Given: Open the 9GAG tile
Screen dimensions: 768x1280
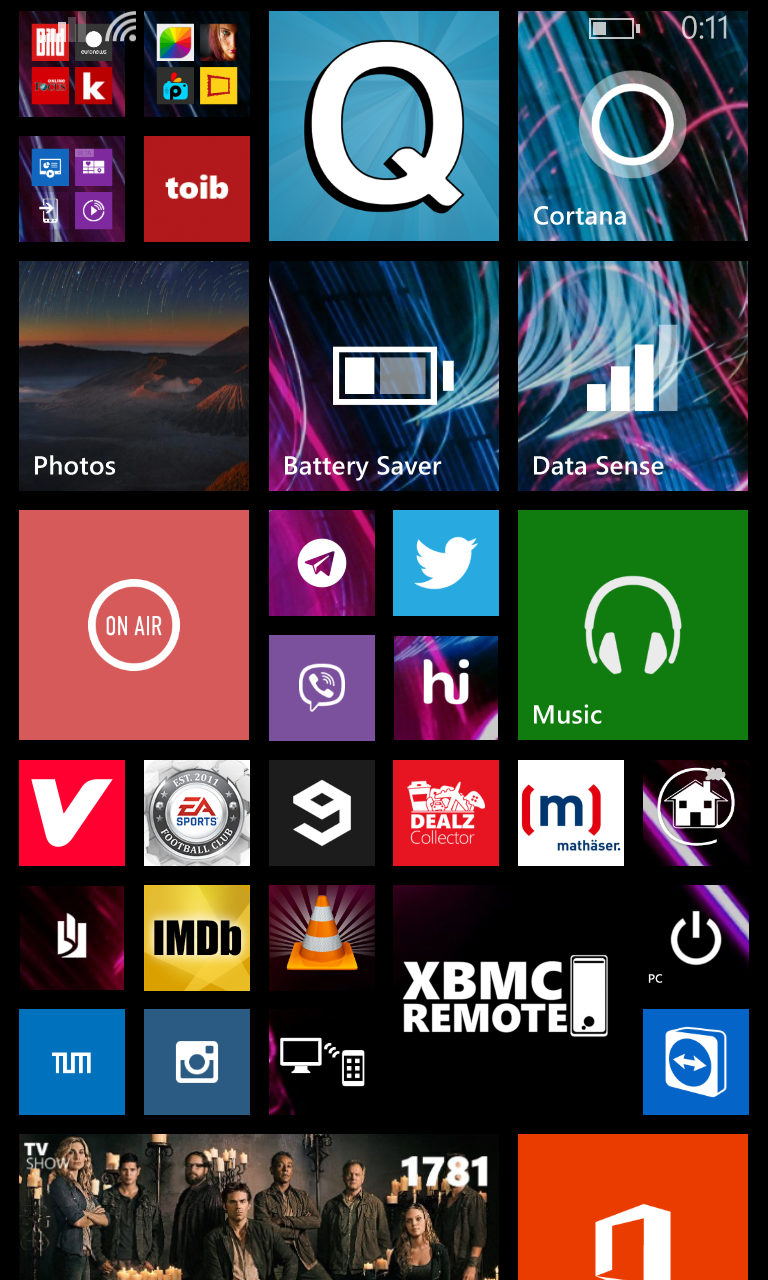Looking at the screenshot, I should click(322, 813).
